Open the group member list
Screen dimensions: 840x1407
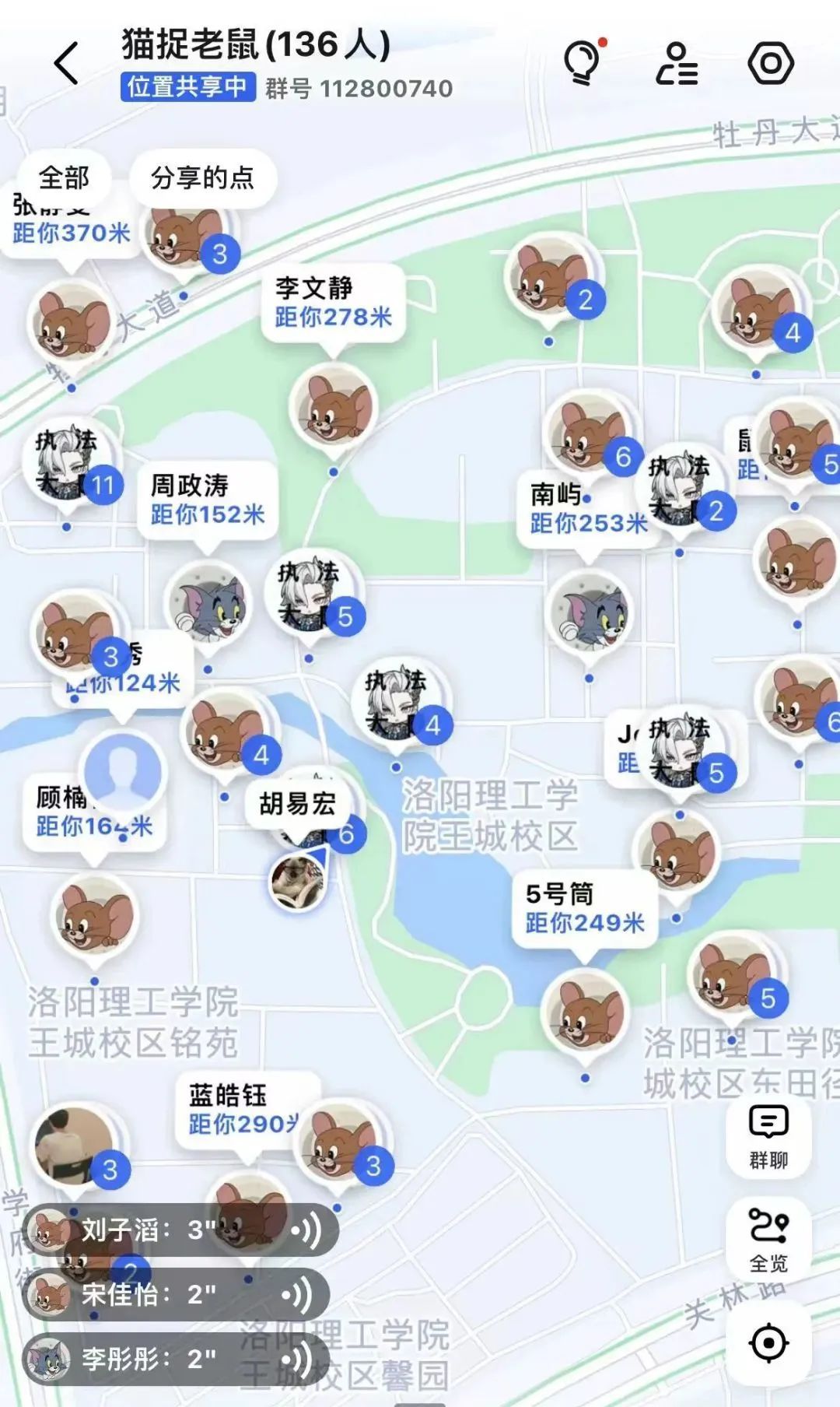pos(677,63)
